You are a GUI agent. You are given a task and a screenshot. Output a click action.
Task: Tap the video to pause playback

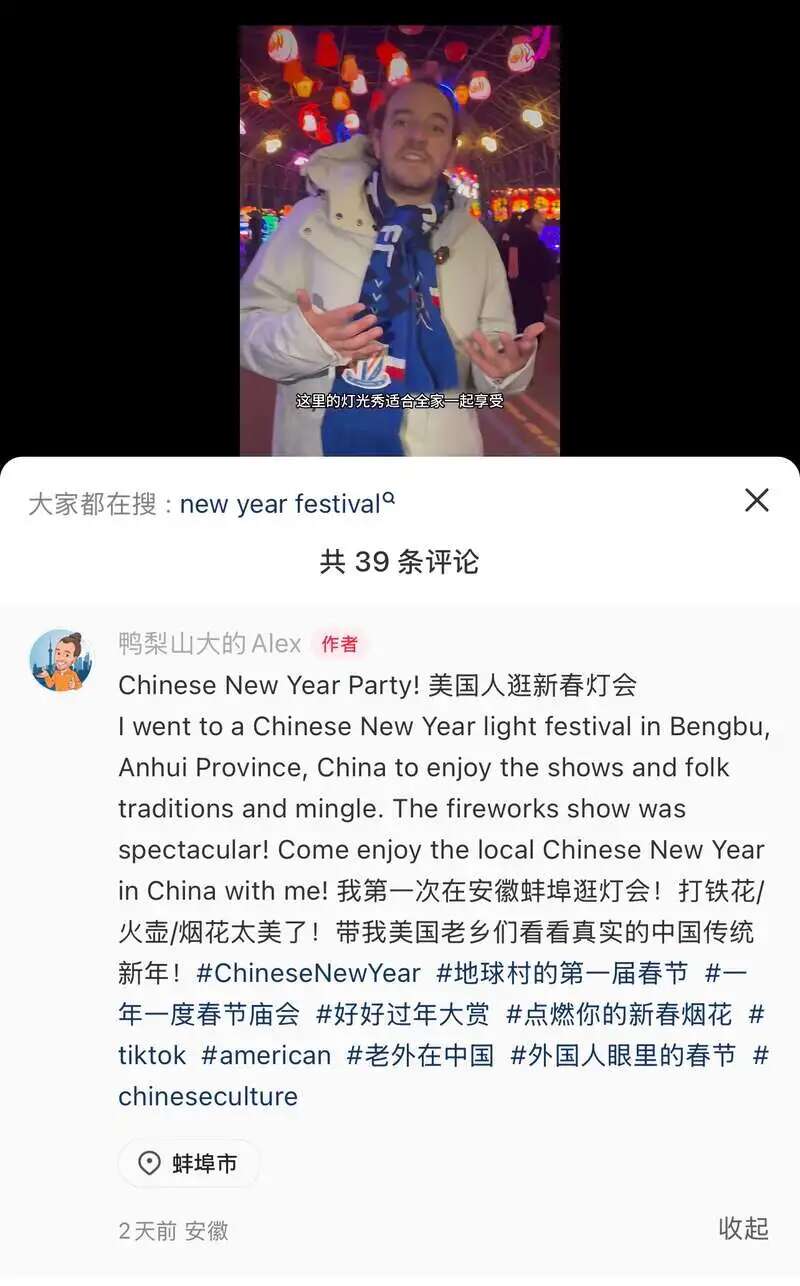(399, 240)
